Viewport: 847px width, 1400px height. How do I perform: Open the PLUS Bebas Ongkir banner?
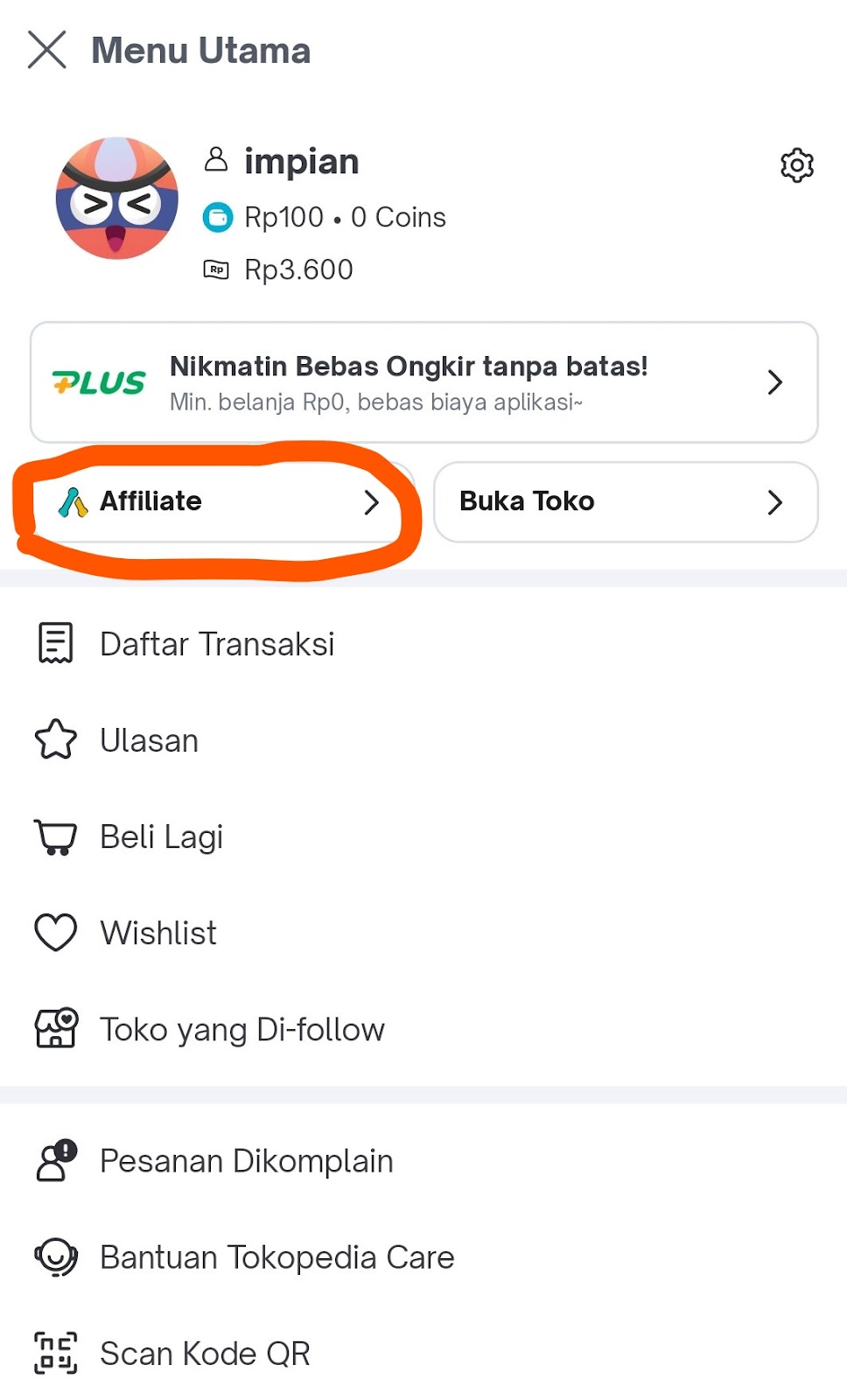point(423,382)
